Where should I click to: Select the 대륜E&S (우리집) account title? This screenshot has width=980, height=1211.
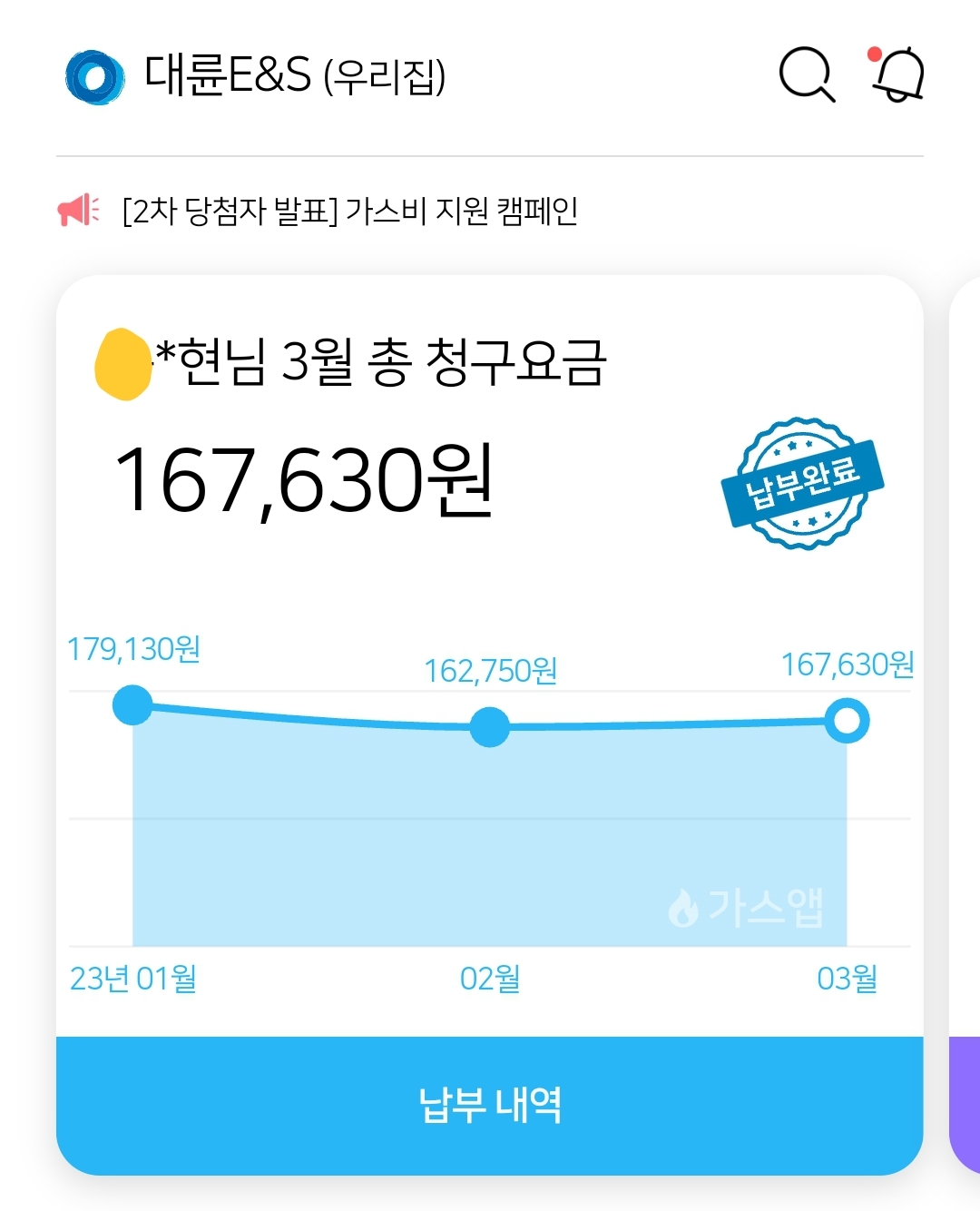click(295, 76)
